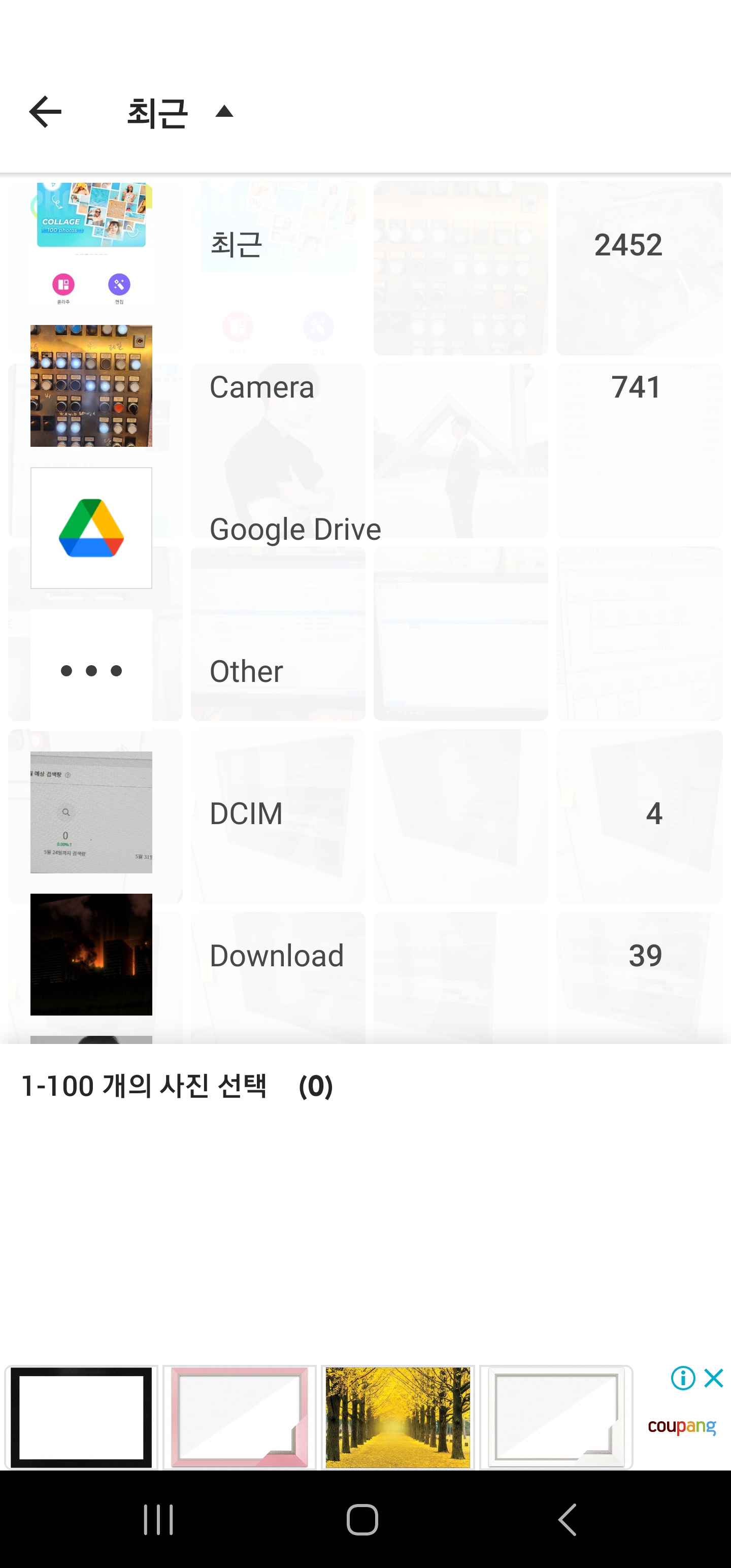Close the Coupang ad banner

click(713, 1378)
